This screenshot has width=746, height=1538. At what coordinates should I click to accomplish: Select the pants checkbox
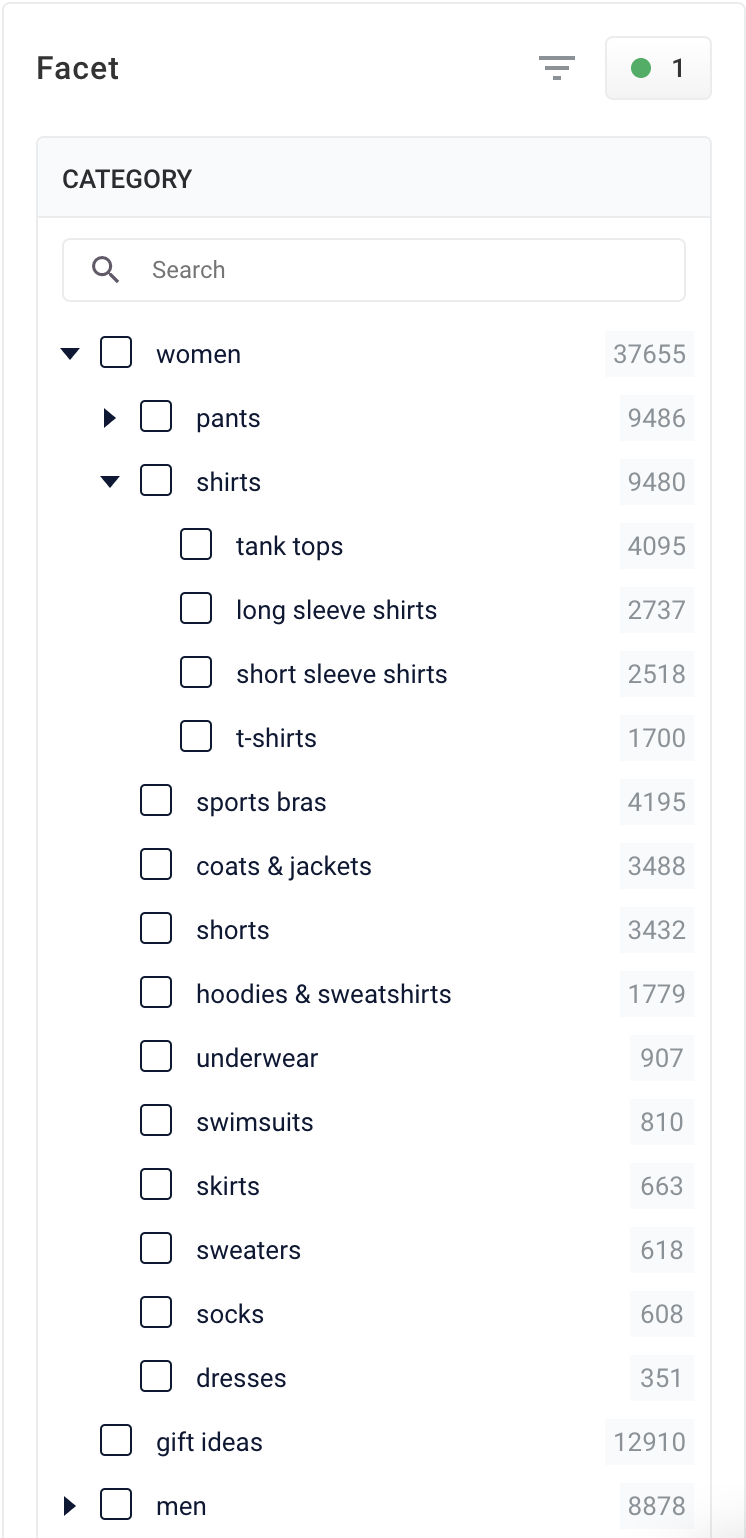pyautogui.click(x=156, y=417)
